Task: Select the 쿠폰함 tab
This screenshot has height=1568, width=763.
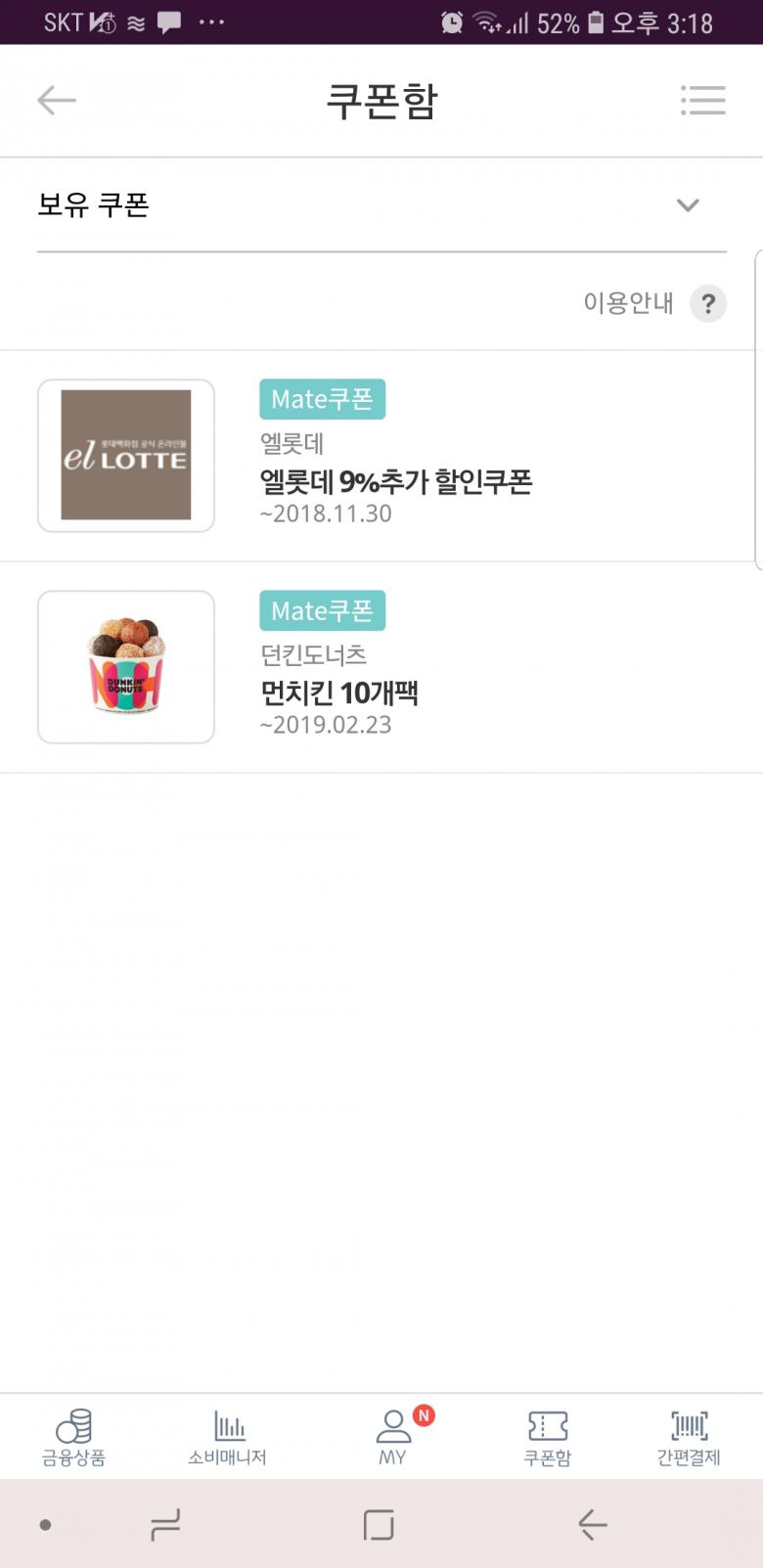Action: 548,1437
